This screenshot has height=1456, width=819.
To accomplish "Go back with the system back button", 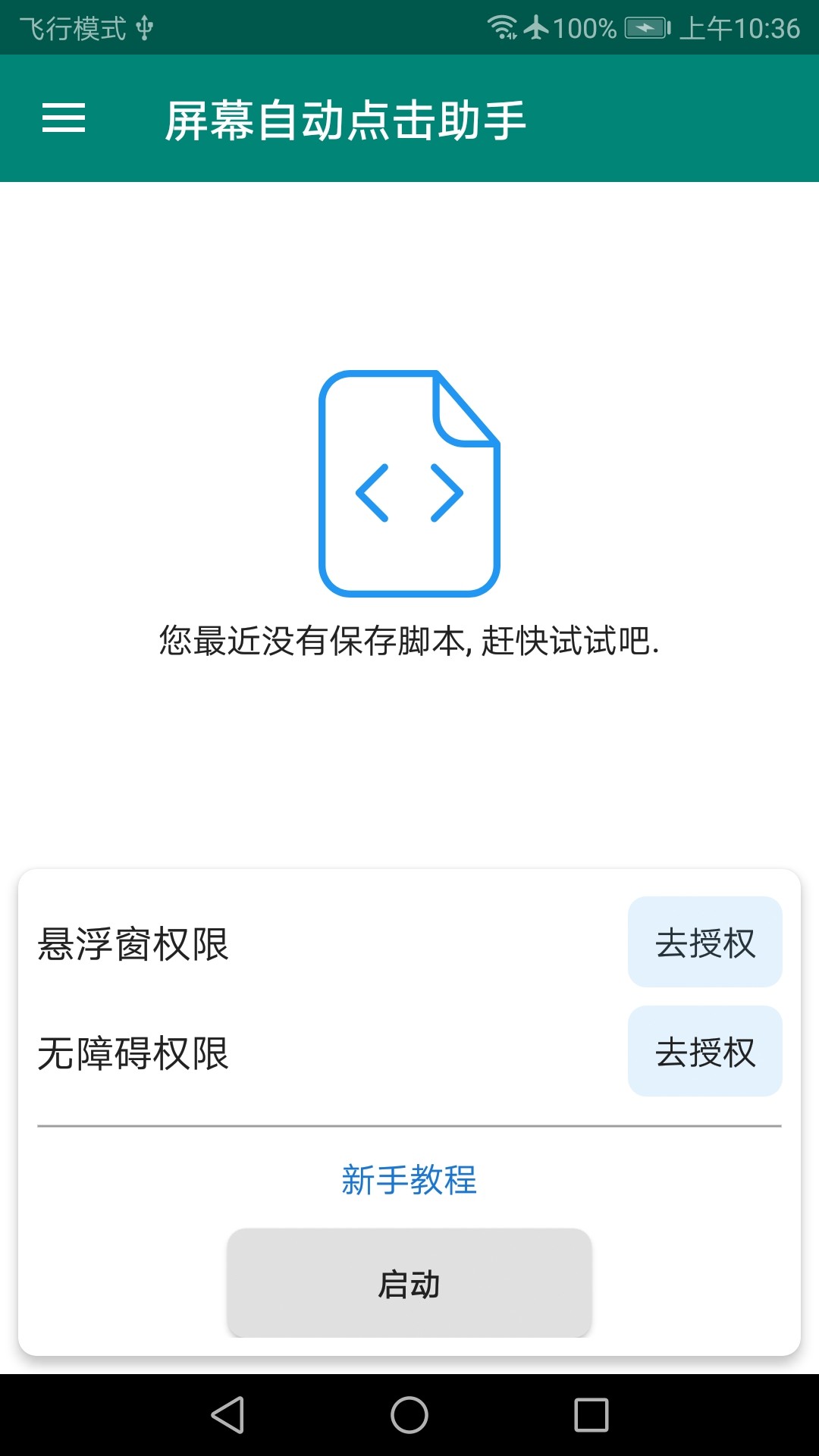I will (227, 1415).
